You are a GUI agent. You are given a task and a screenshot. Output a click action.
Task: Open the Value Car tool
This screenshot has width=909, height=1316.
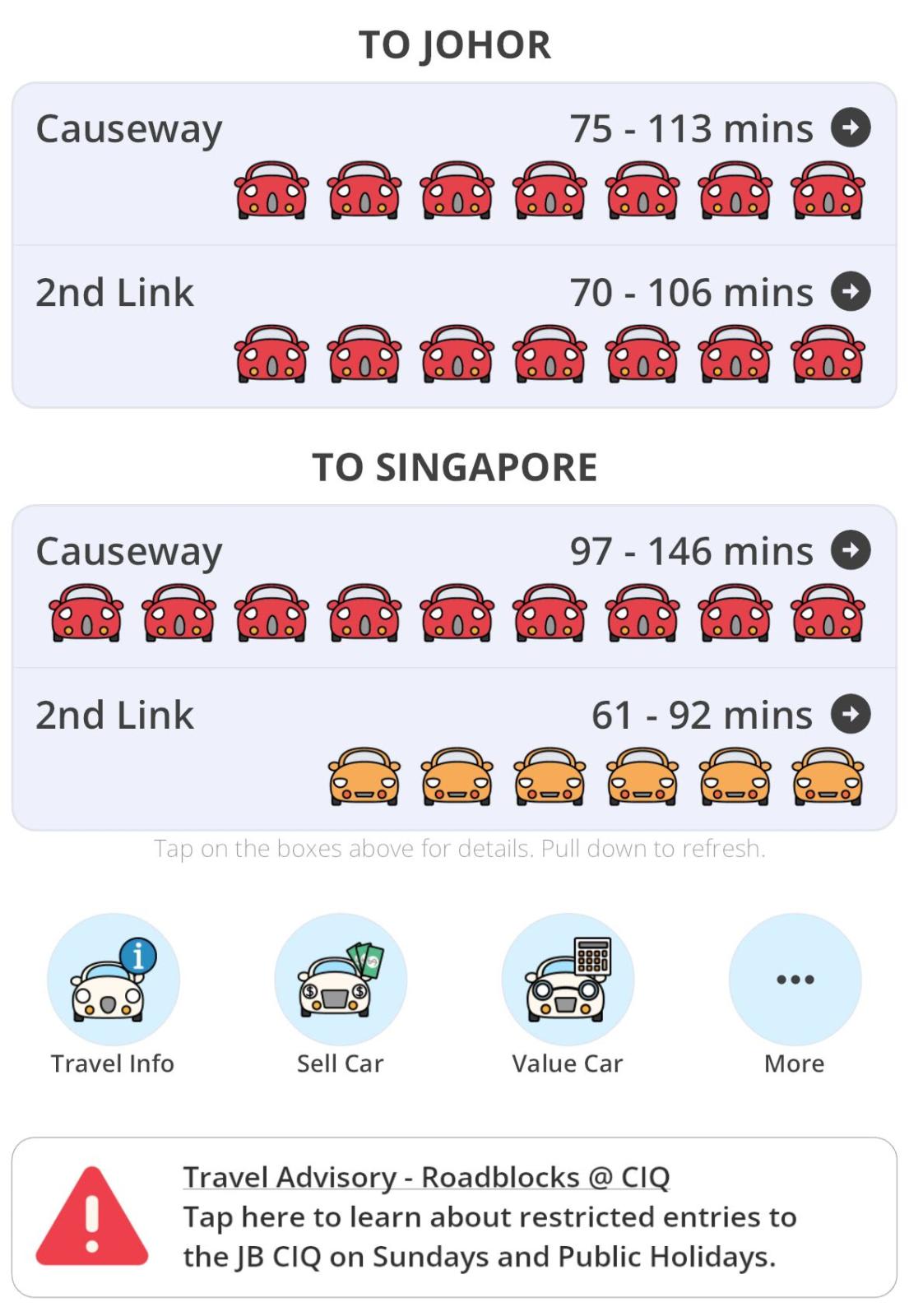tap(568, 980)
